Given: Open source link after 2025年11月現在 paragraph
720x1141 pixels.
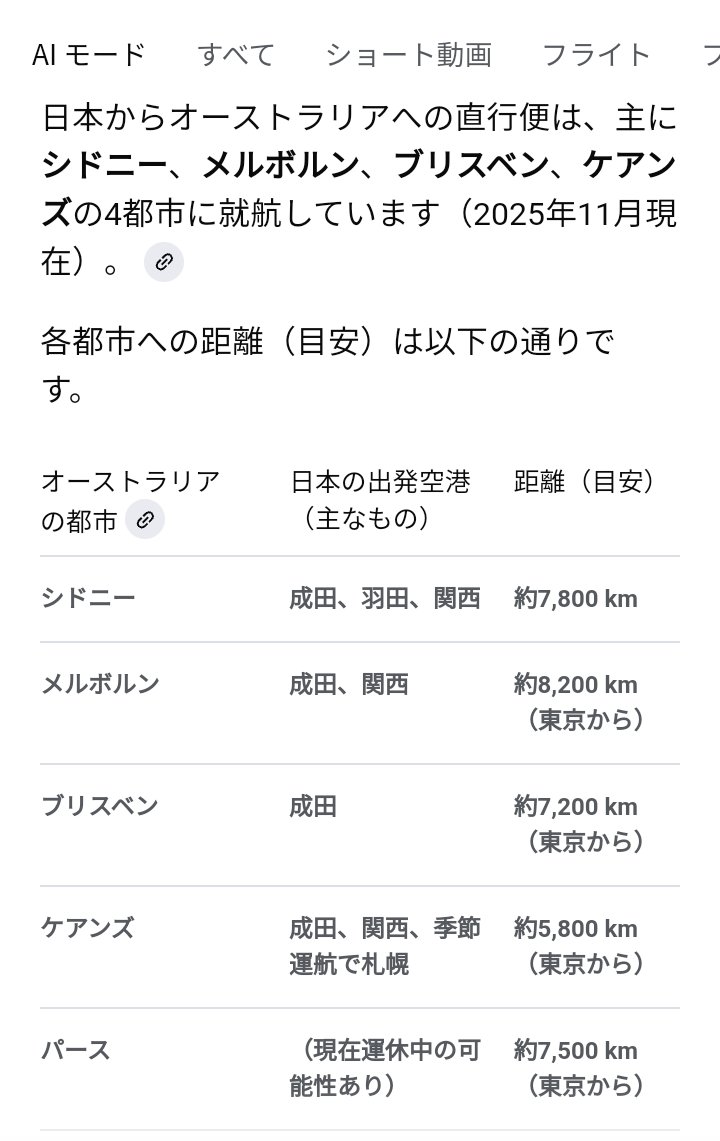Looking at the screenshot, I should (x=164, y=263).
